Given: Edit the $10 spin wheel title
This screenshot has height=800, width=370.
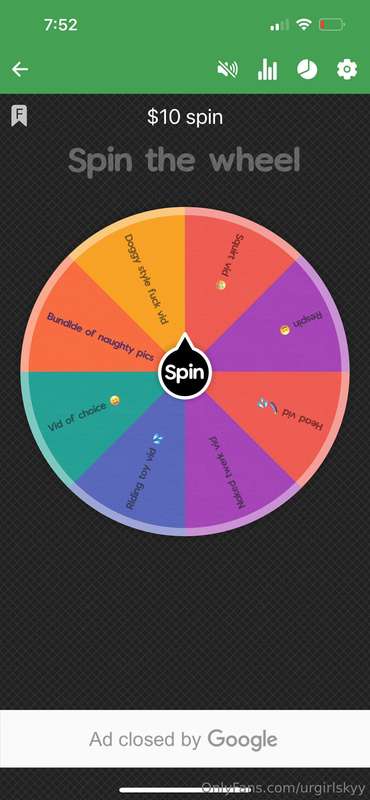Looking at the screenshot, I should [x=185, y=117].
